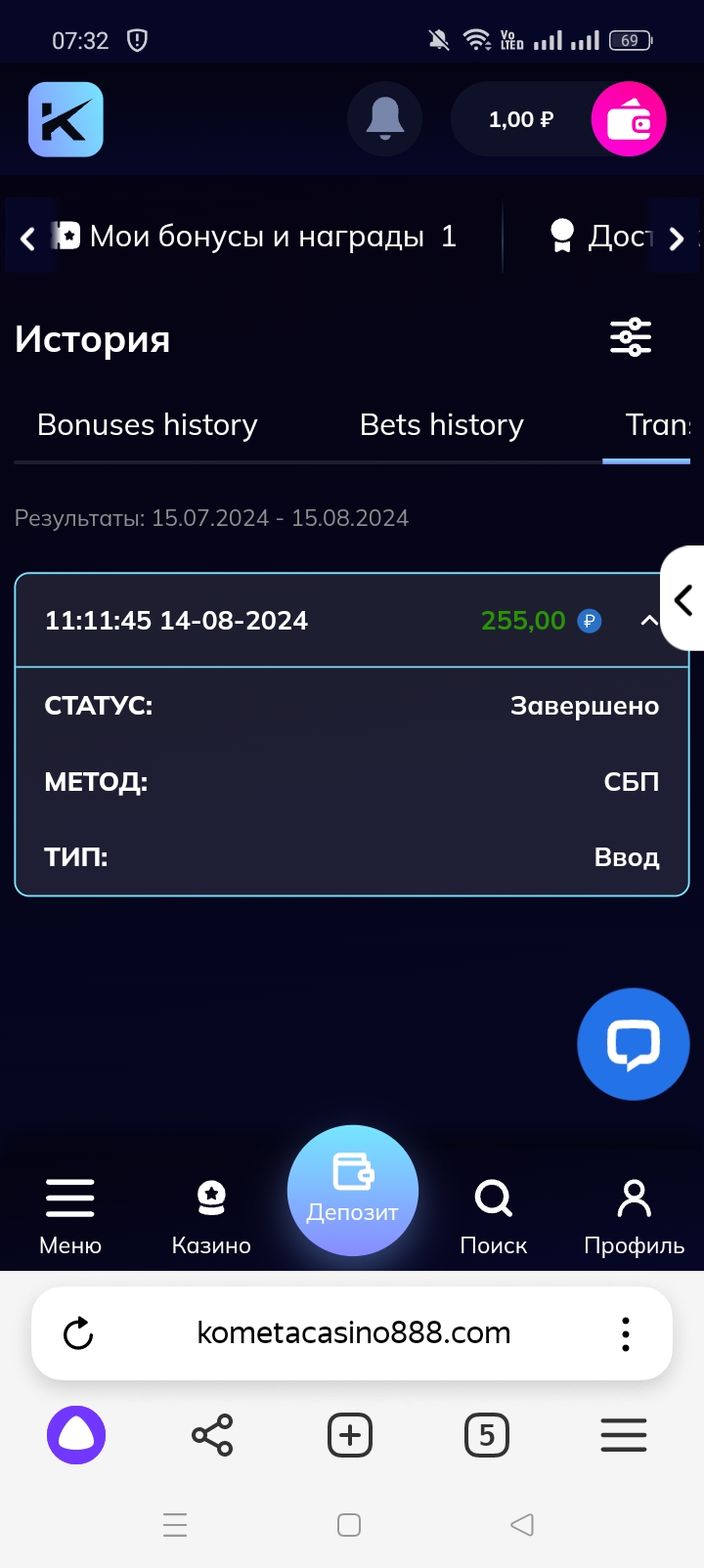Open Мои бонусы и награды section
704x1568 pixels.
click(x=258, y=237)
